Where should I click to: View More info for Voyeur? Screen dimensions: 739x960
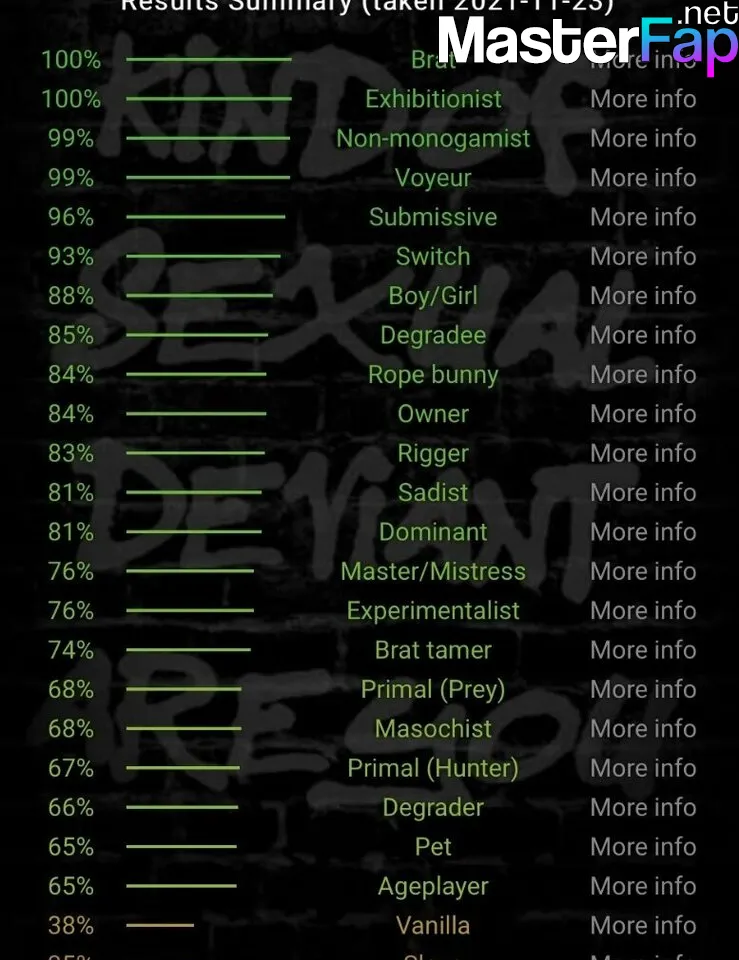(643, 178)
